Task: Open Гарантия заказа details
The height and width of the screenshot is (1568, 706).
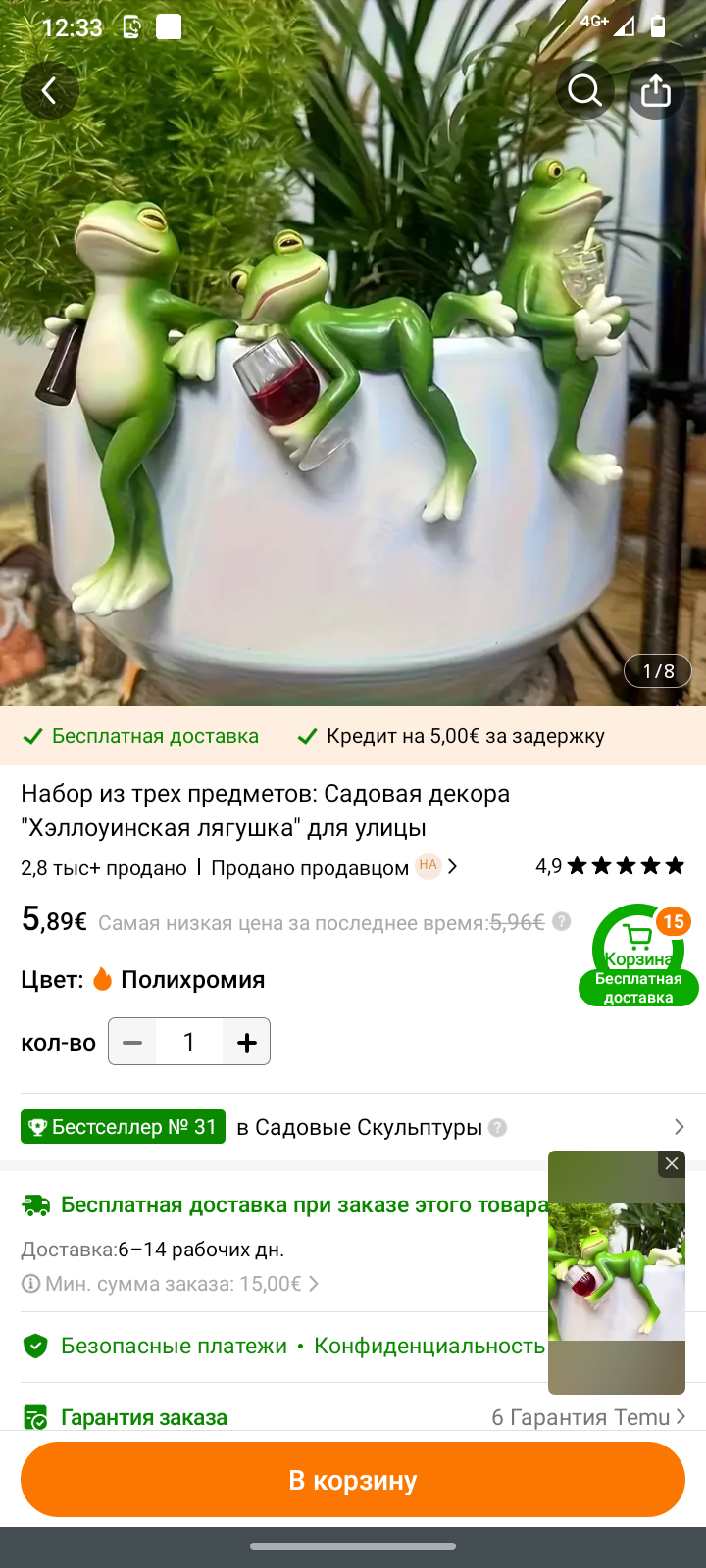Action: coord(353,1417)
